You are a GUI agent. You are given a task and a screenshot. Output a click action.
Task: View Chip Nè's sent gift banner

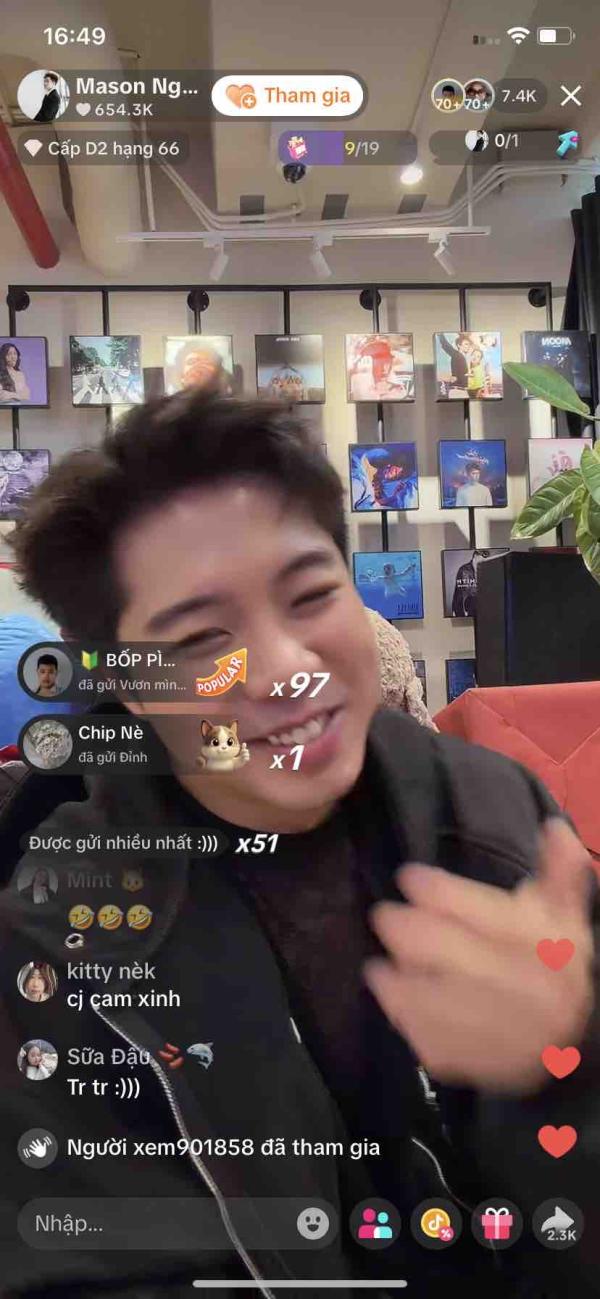(133, 744)
